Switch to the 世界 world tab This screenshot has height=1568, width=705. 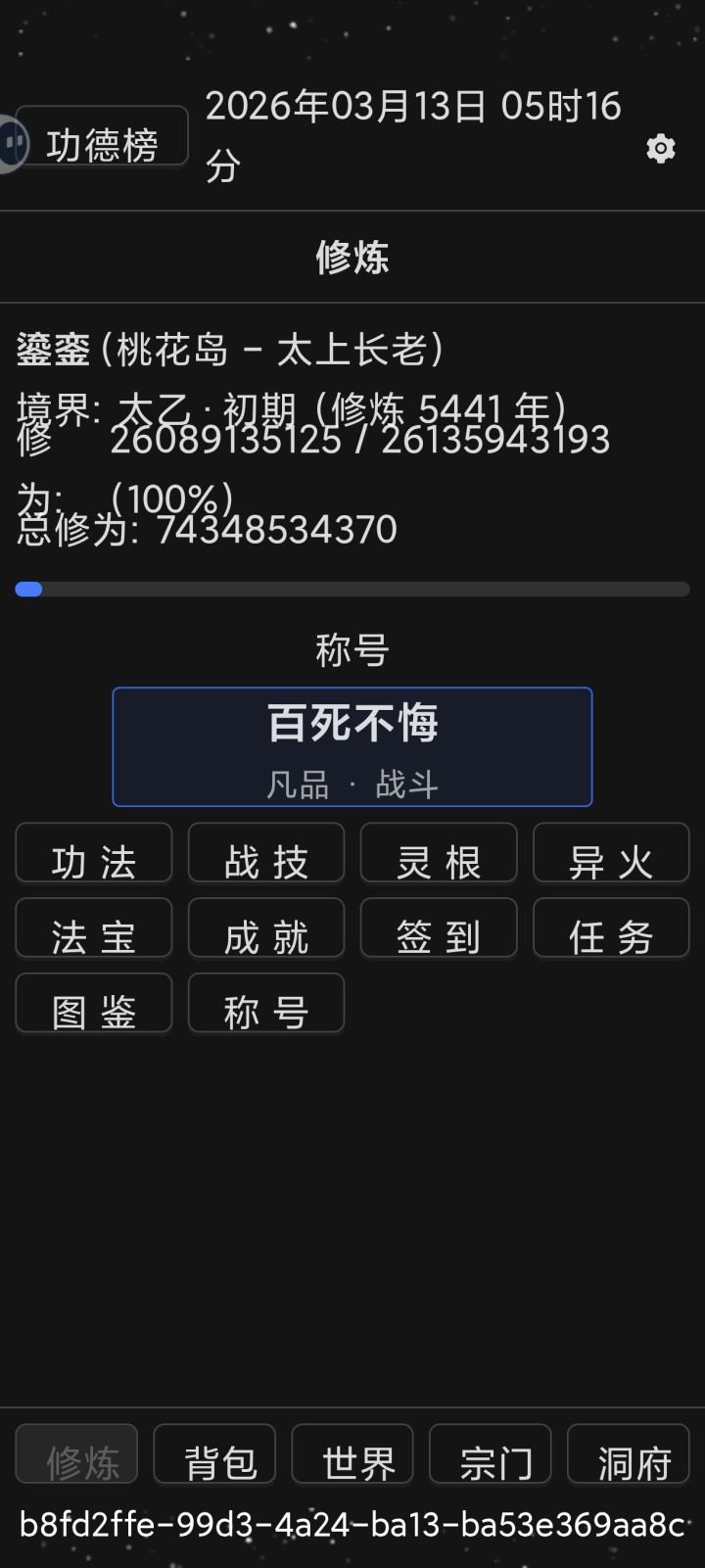(352, 1455)
